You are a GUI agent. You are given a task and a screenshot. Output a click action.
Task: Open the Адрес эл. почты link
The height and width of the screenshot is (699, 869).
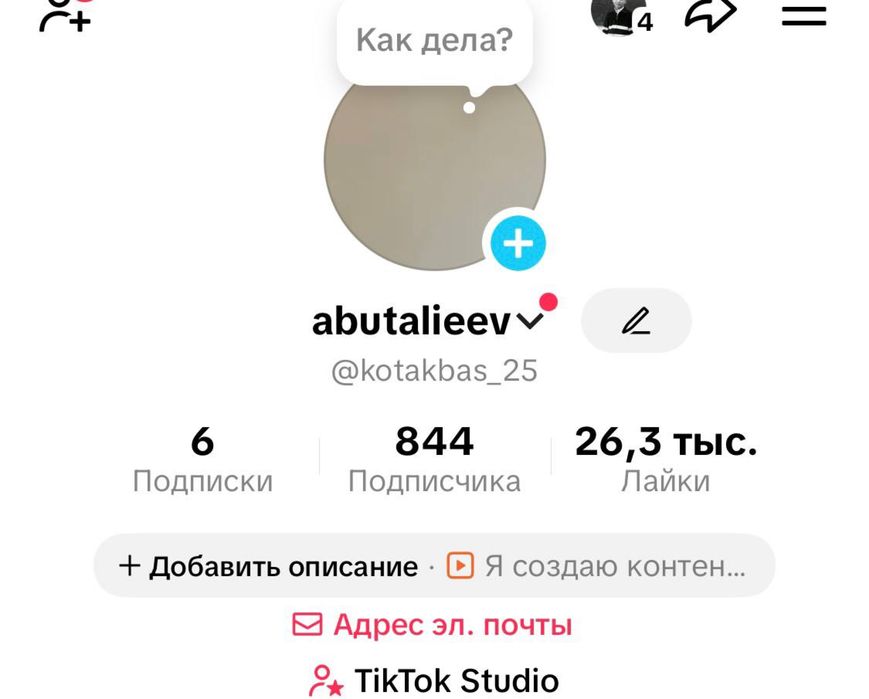433,625
